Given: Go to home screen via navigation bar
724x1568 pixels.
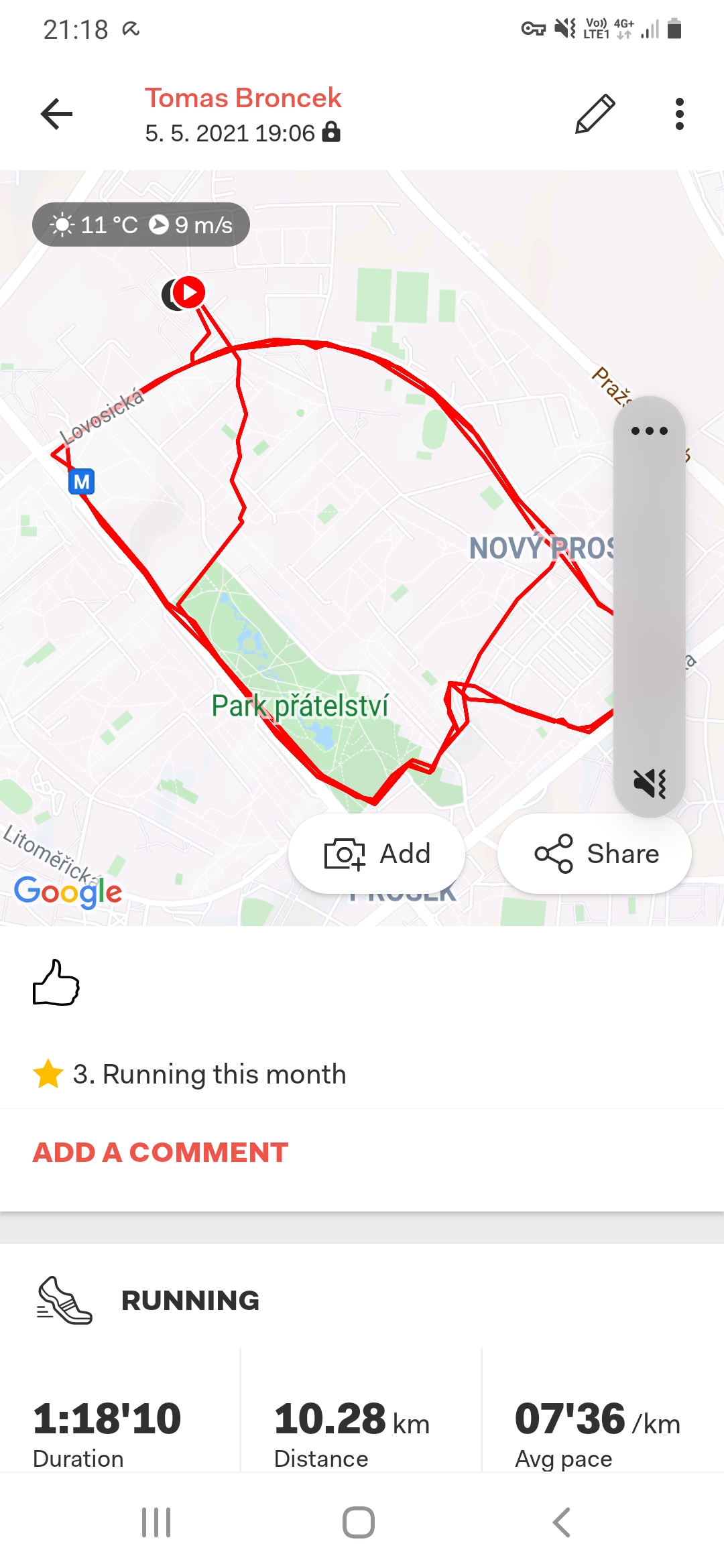Looking at the screenshot, I should point(359,1522).
